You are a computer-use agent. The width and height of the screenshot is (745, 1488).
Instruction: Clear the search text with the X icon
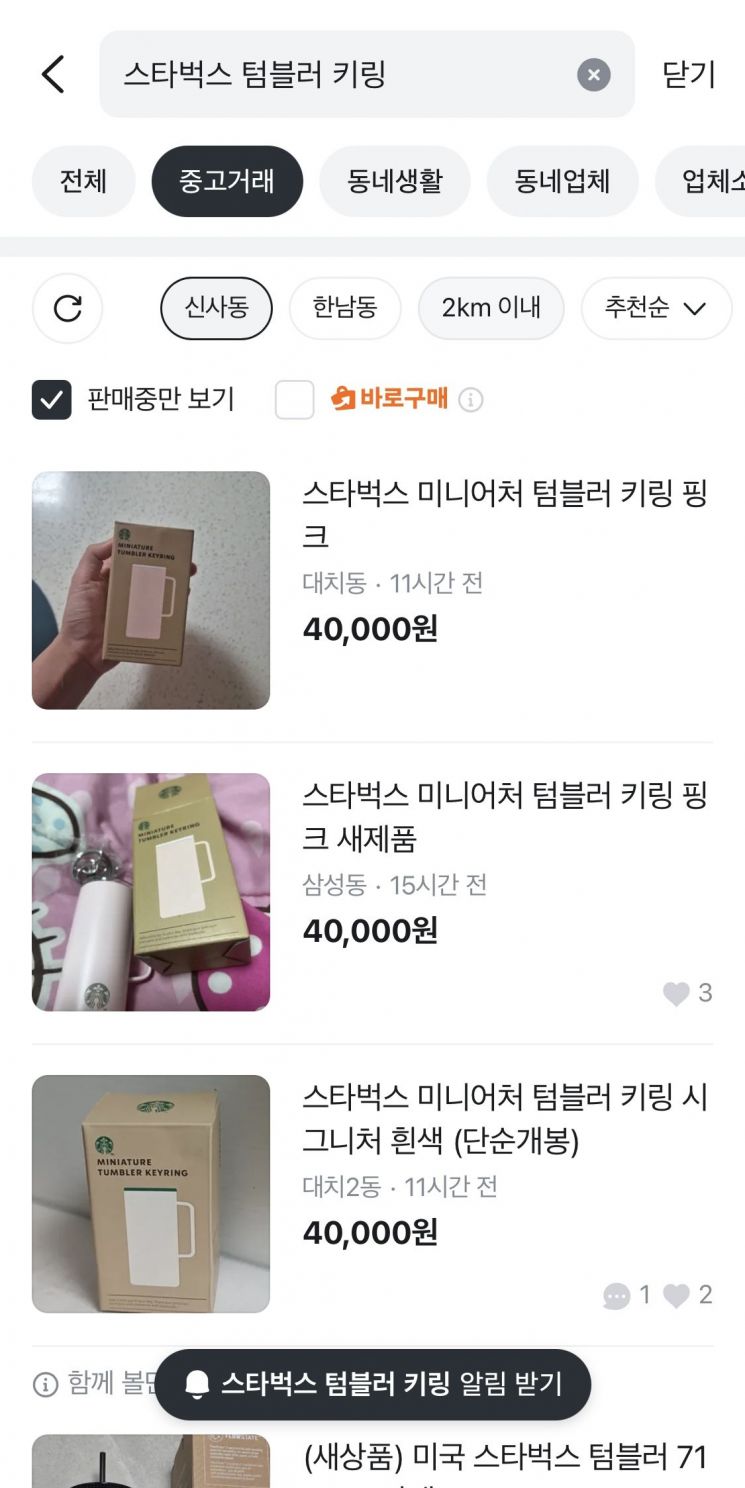pyautogui.click(x=593, y=74)
